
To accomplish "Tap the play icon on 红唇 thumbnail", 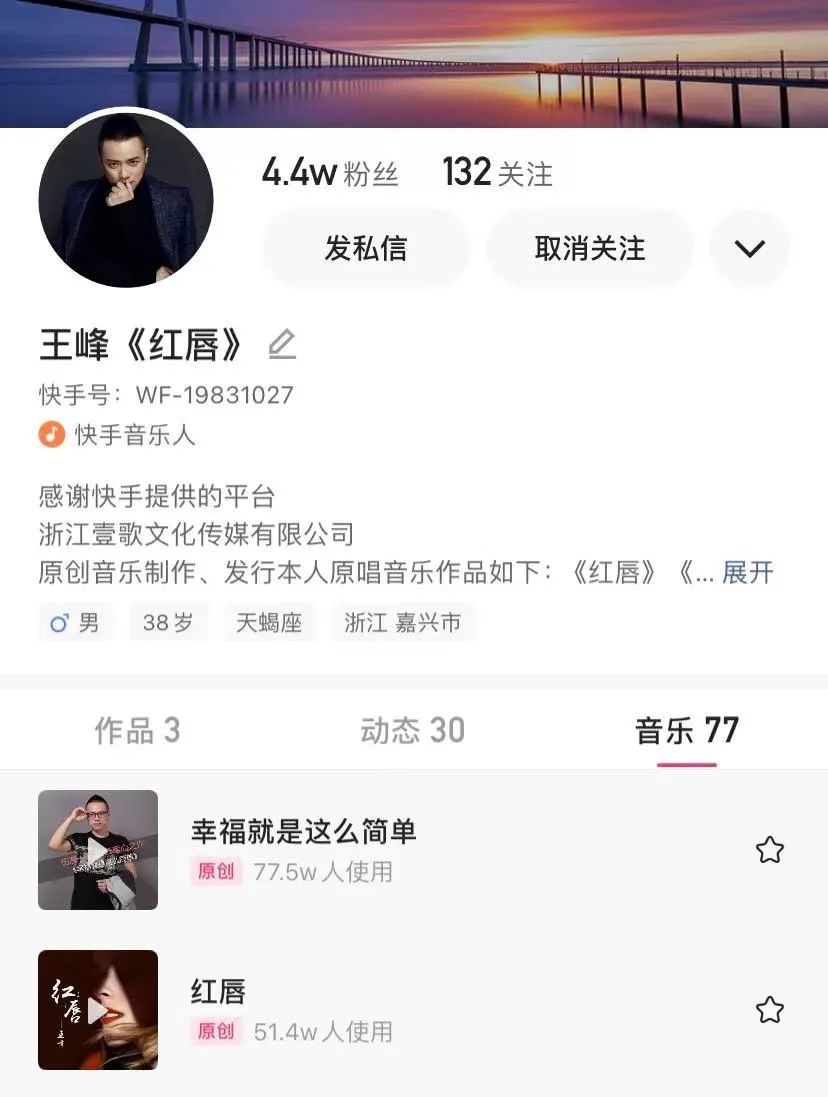I will click(x=97, y=1010).
